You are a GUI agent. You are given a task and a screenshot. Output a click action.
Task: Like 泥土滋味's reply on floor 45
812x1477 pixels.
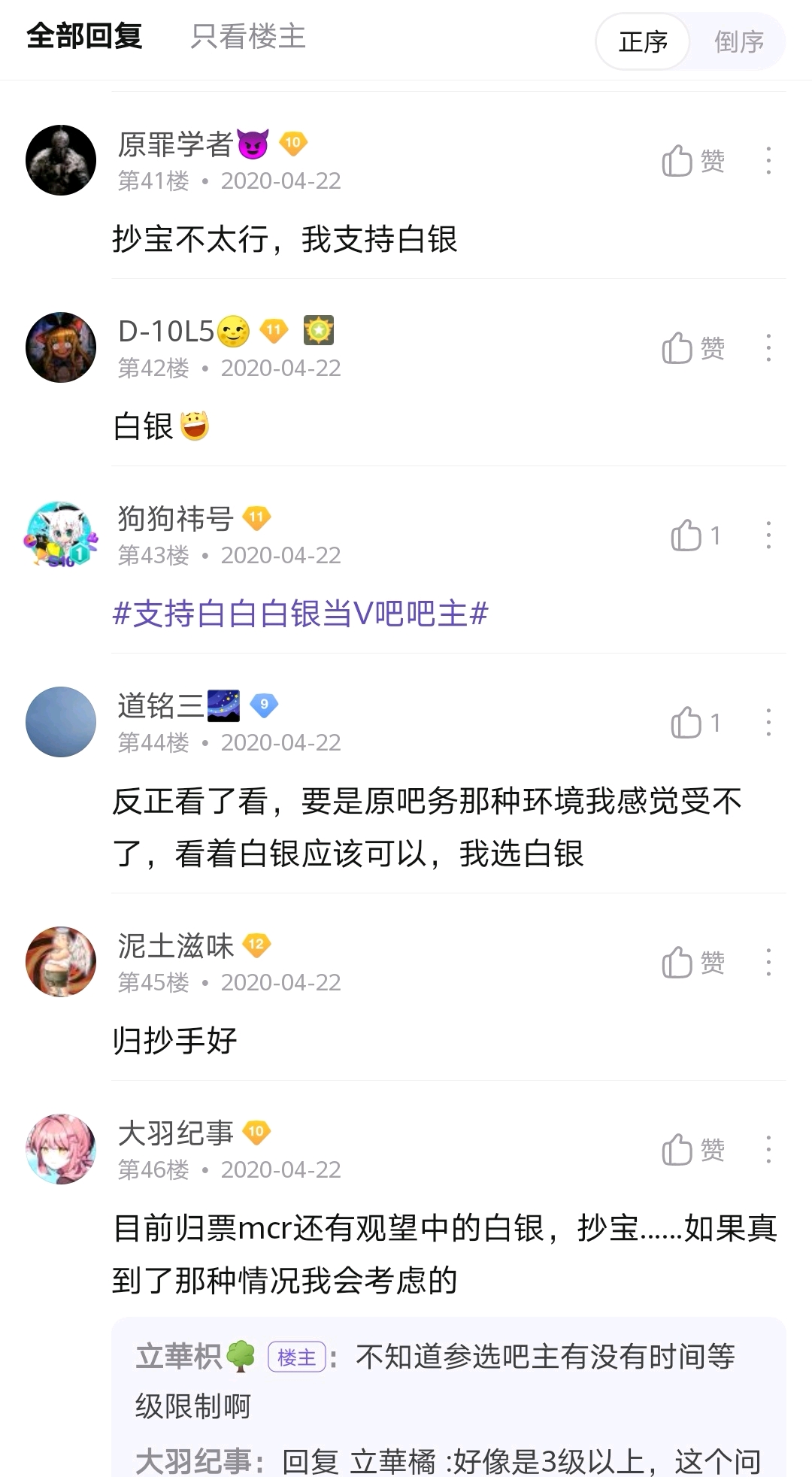(692, 963)
